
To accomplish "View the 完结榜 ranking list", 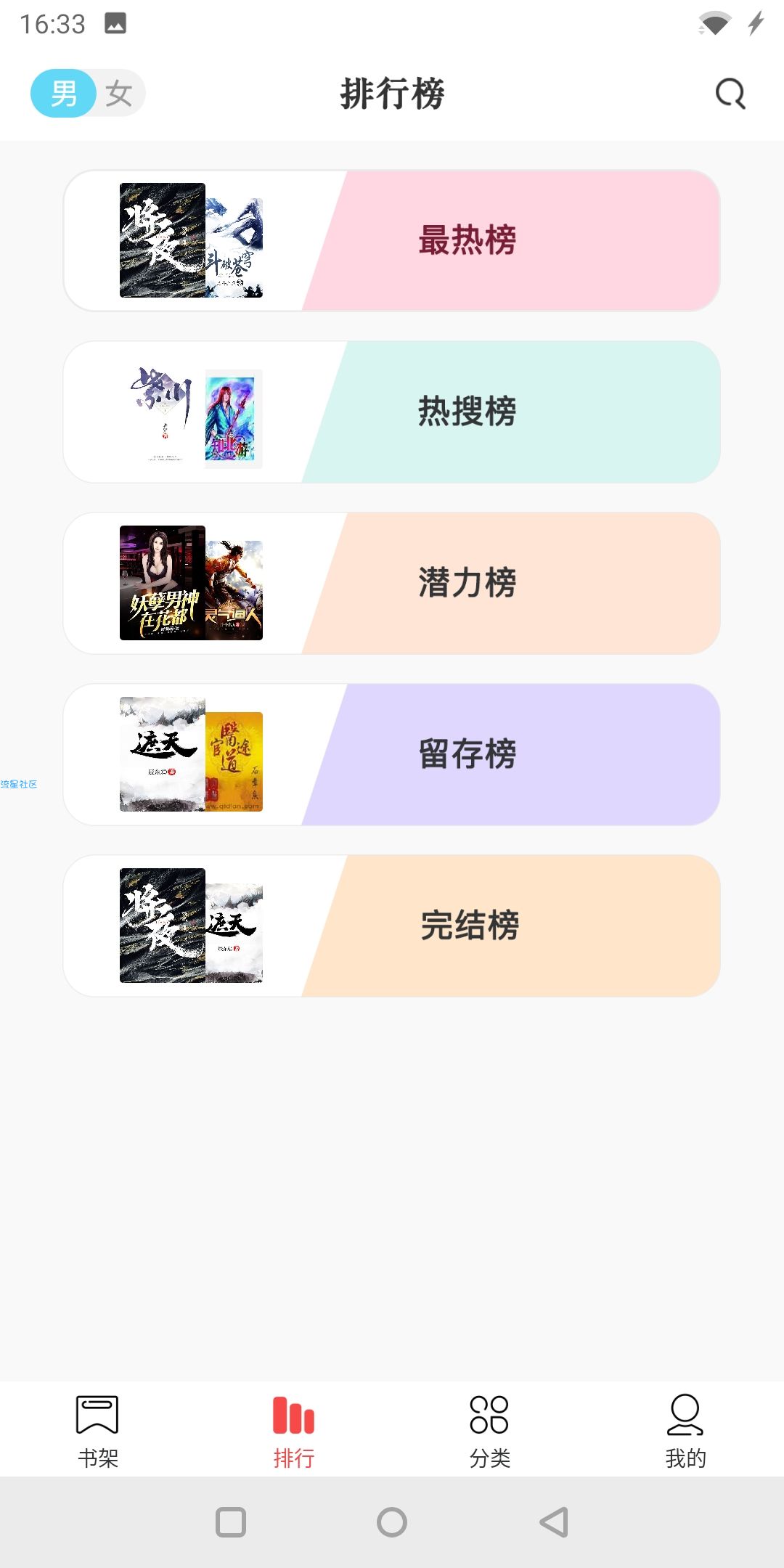I will tap(392, 926).
